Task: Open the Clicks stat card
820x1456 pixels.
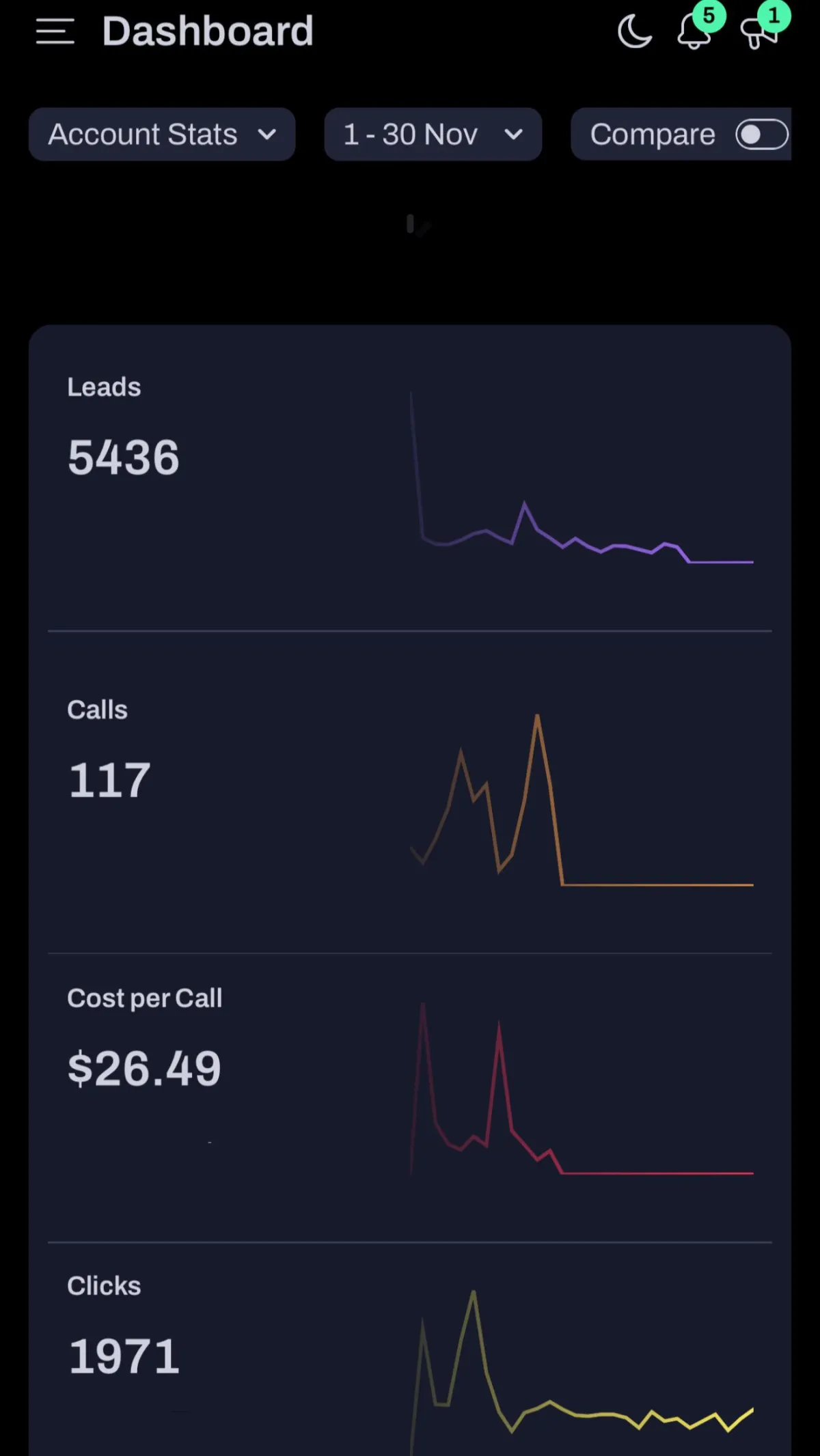Action: pos(409,1352)
